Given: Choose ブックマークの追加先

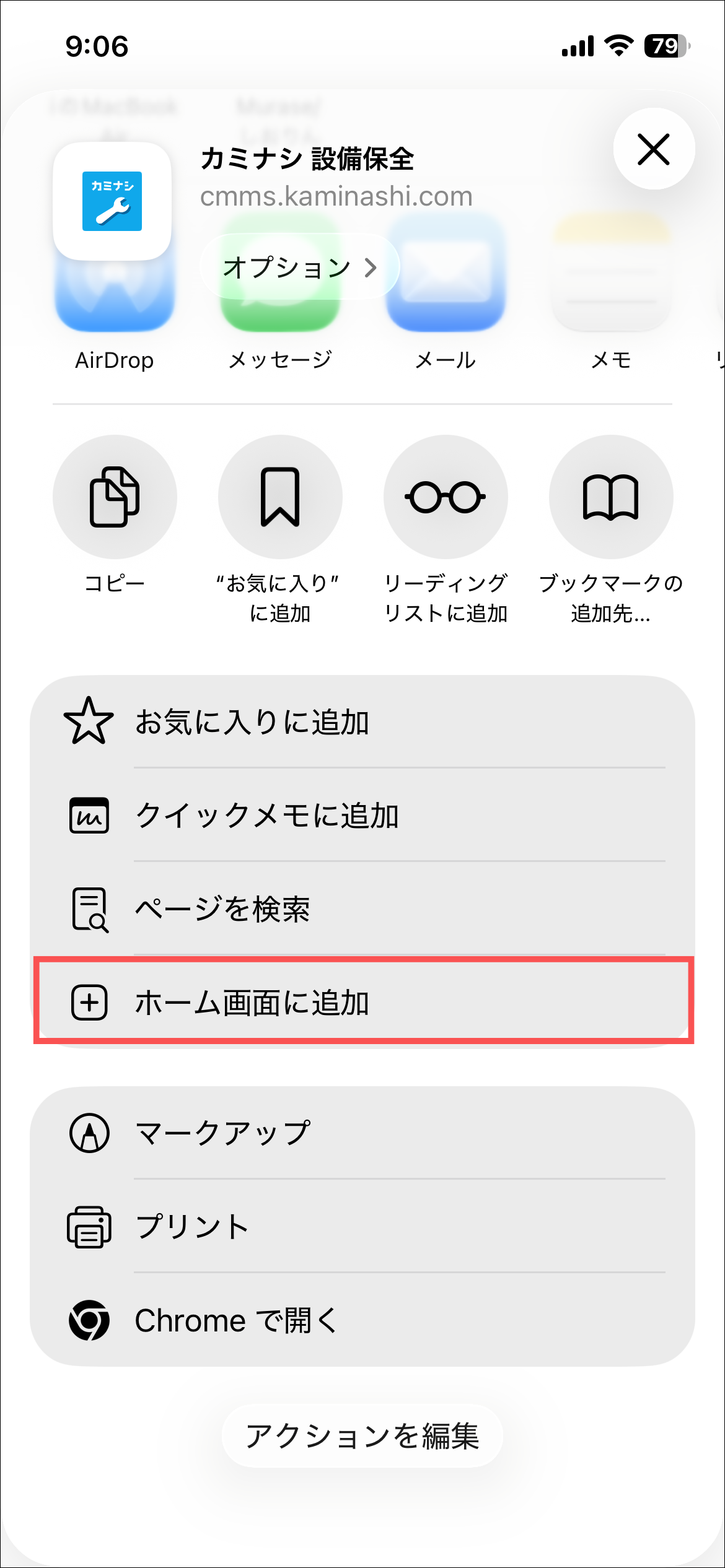Looking at the screenshot, I should 611,497.
